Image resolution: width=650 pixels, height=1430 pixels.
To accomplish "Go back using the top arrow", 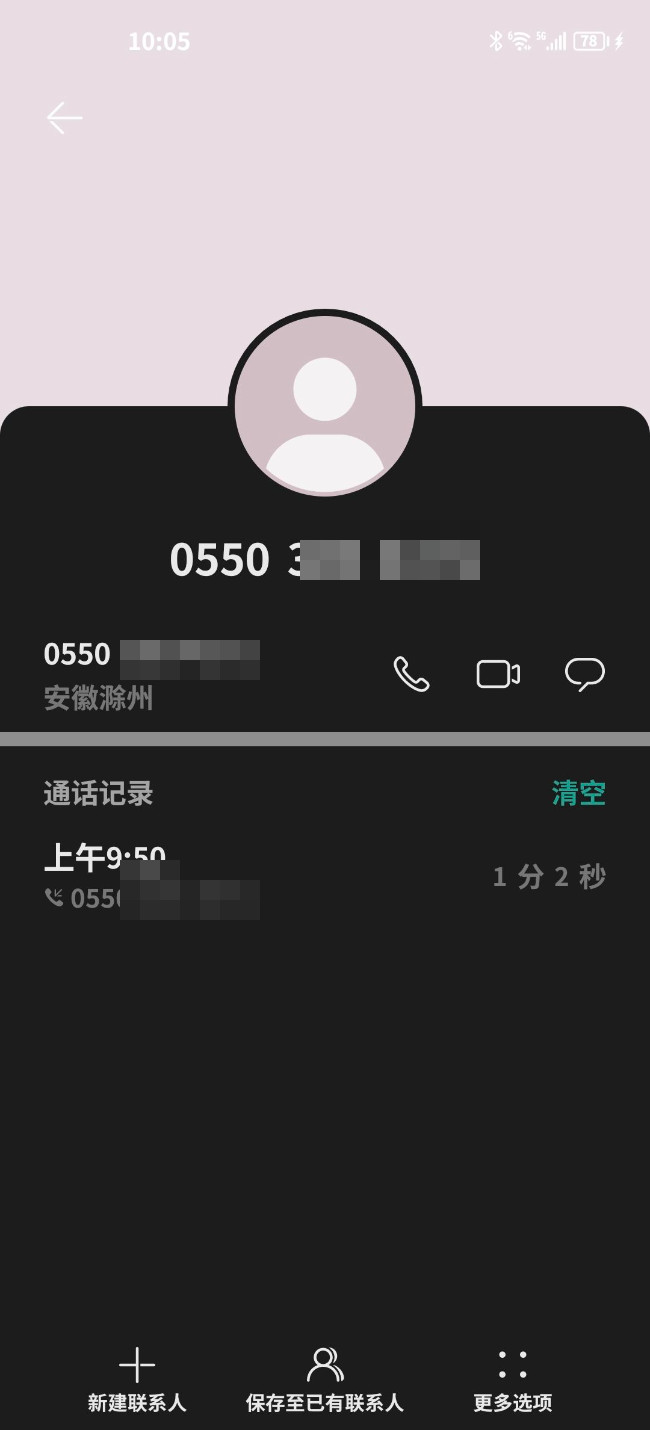I will coord(64,118).
